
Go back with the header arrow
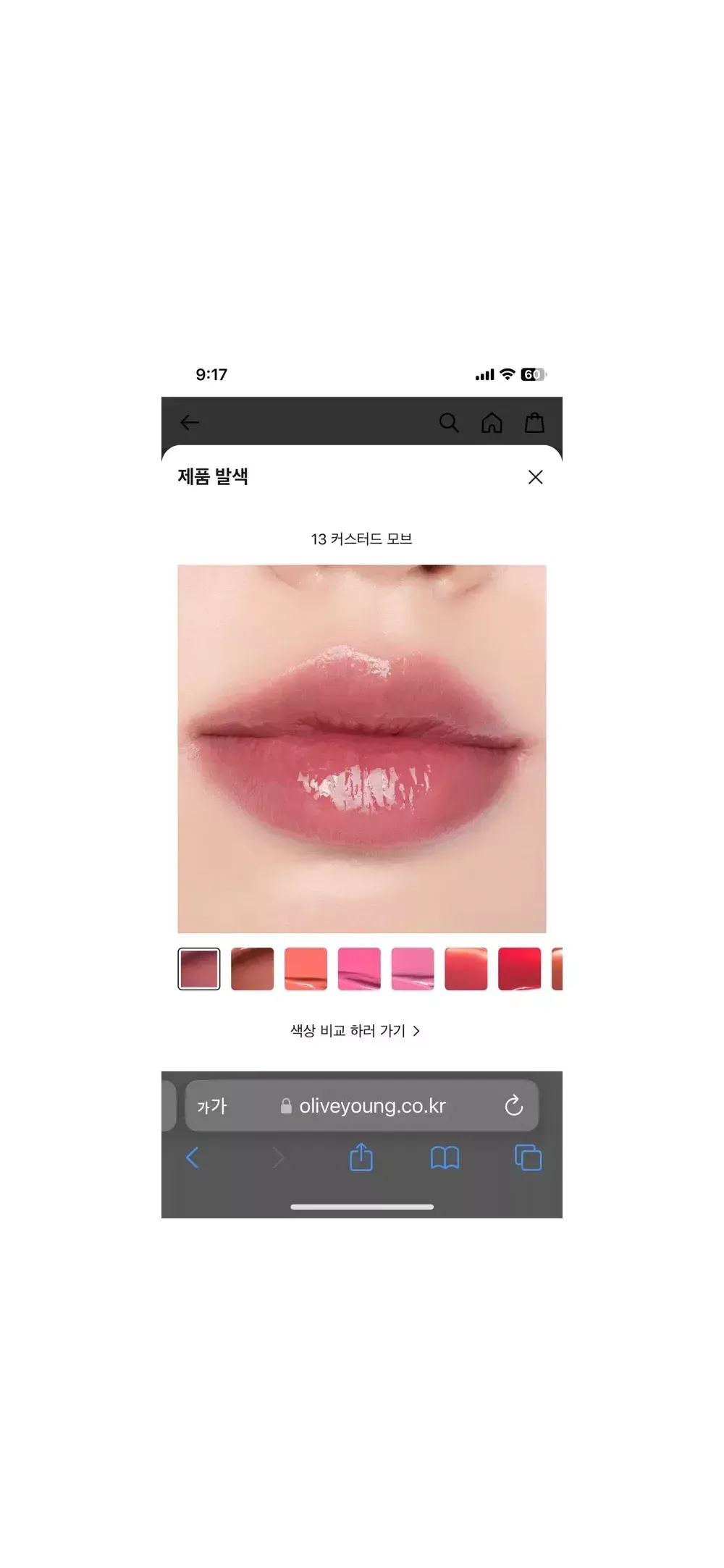tap(190, 423)
